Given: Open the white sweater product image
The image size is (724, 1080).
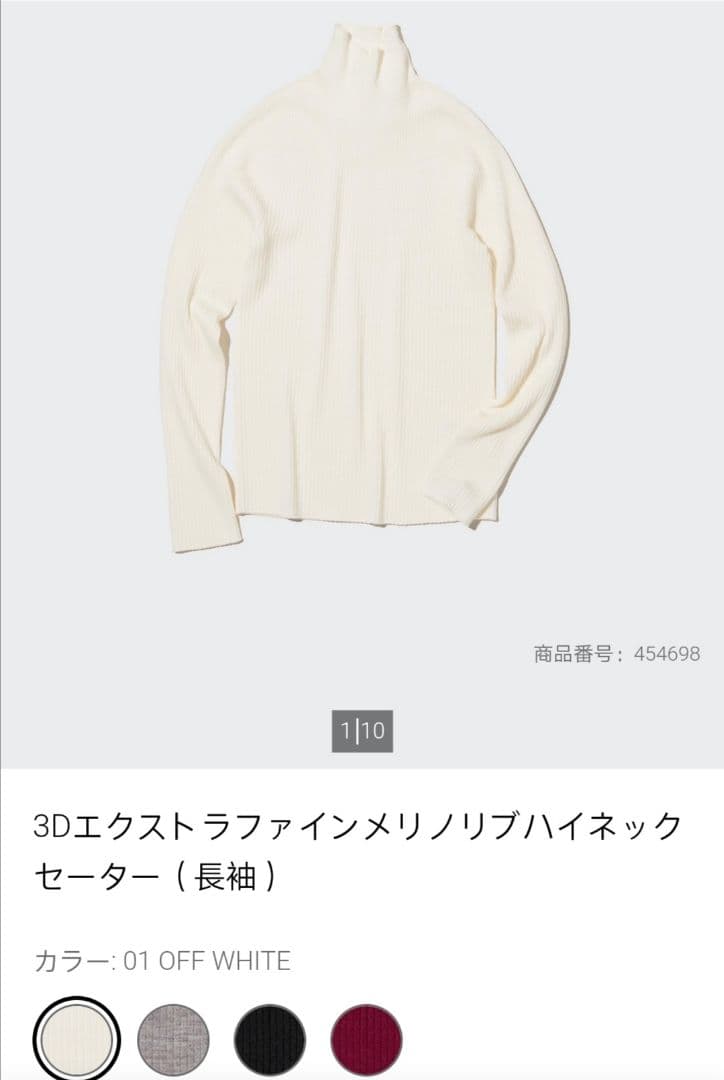Looking at the screenshot, I should point(362,300).
